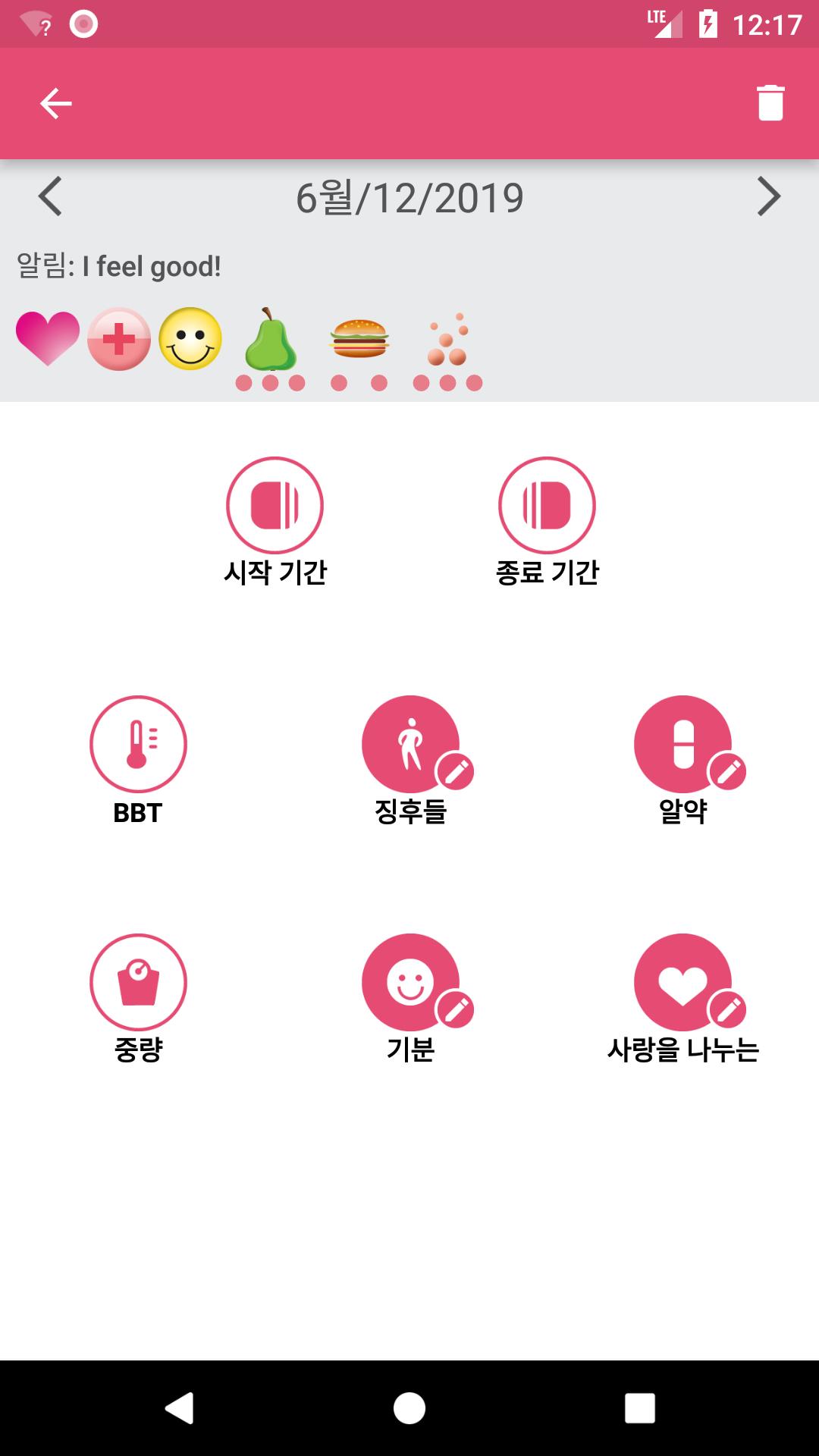Image resolution: width=819 pixels, height=1456 pixels.
Task: Go to the previous day
Action: pyautogui.click(x=50, y=197)
